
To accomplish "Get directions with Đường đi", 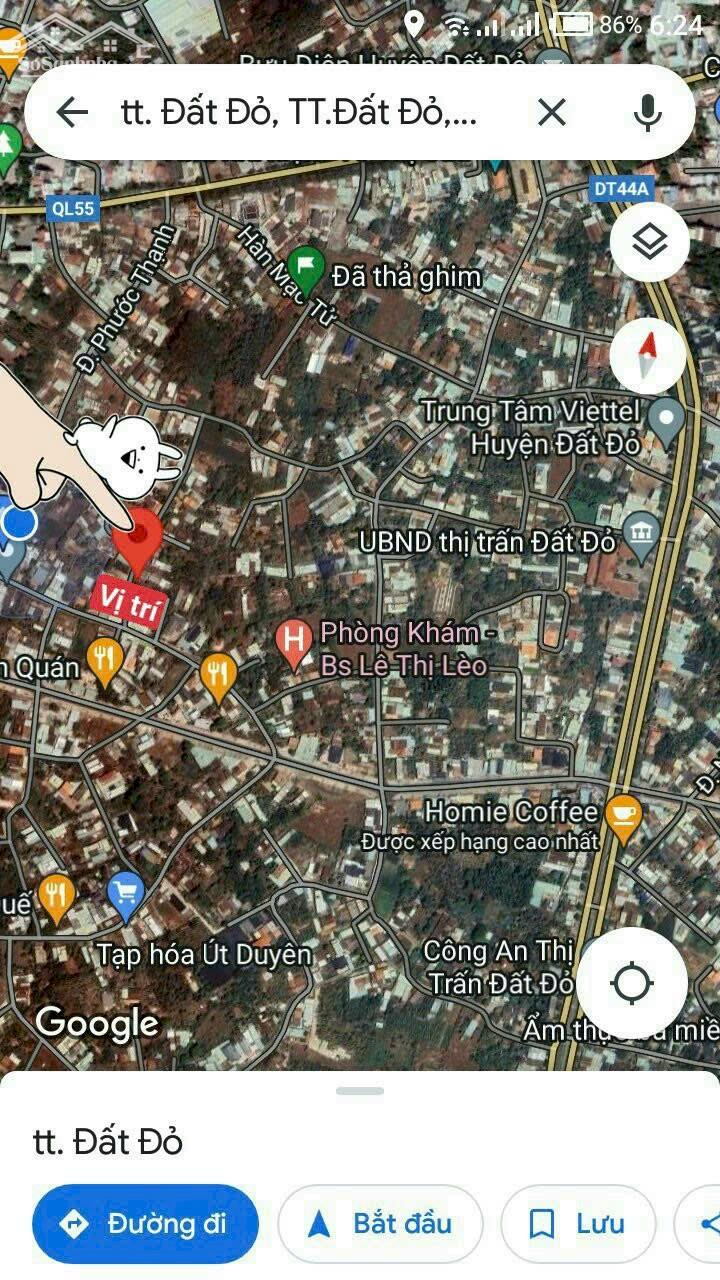I will pos(146,1223).
